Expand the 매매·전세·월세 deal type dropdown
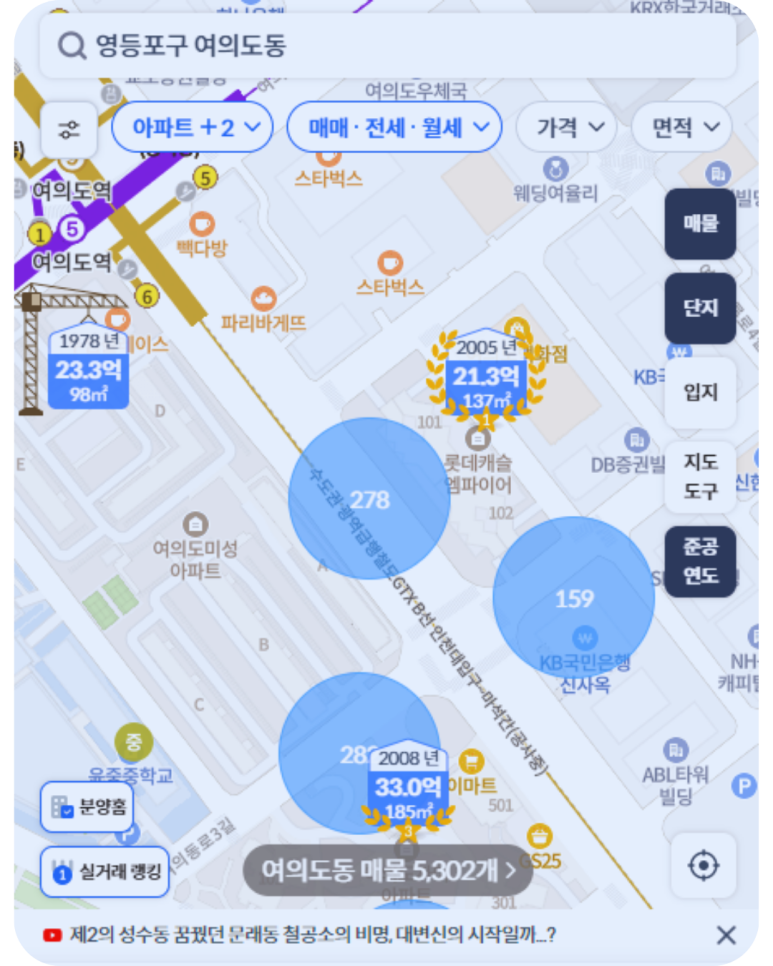This screenshot has height=966, width=773. (x=394, y=127)
